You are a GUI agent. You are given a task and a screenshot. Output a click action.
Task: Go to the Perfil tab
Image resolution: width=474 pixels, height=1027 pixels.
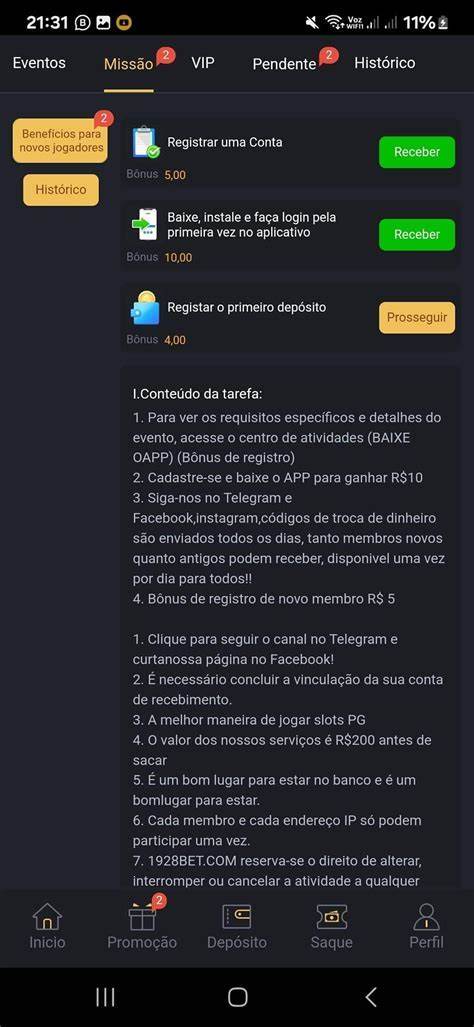[x=426, y=926]
